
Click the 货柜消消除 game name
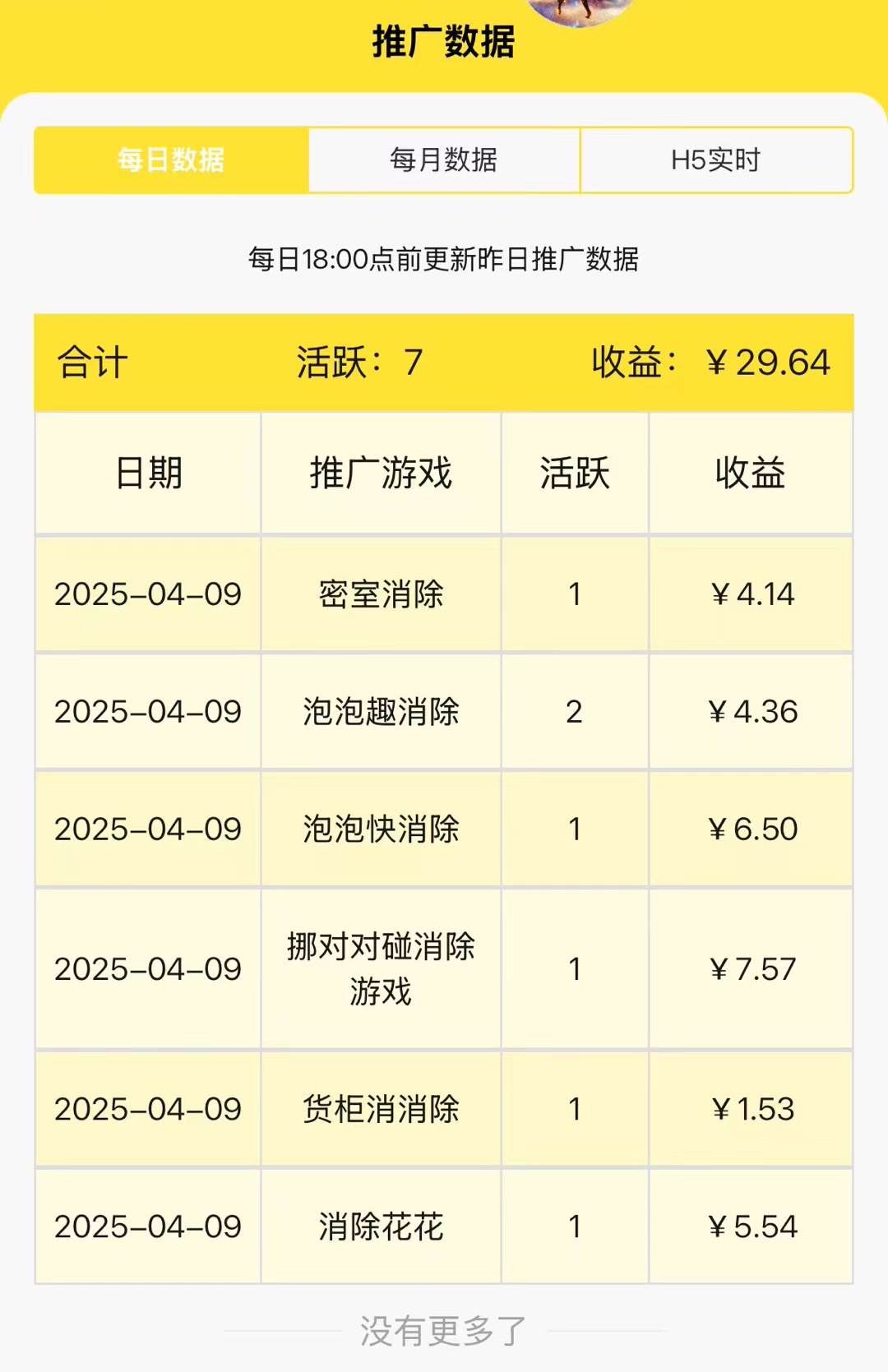pyautogui.click(x=381, y=1109)
